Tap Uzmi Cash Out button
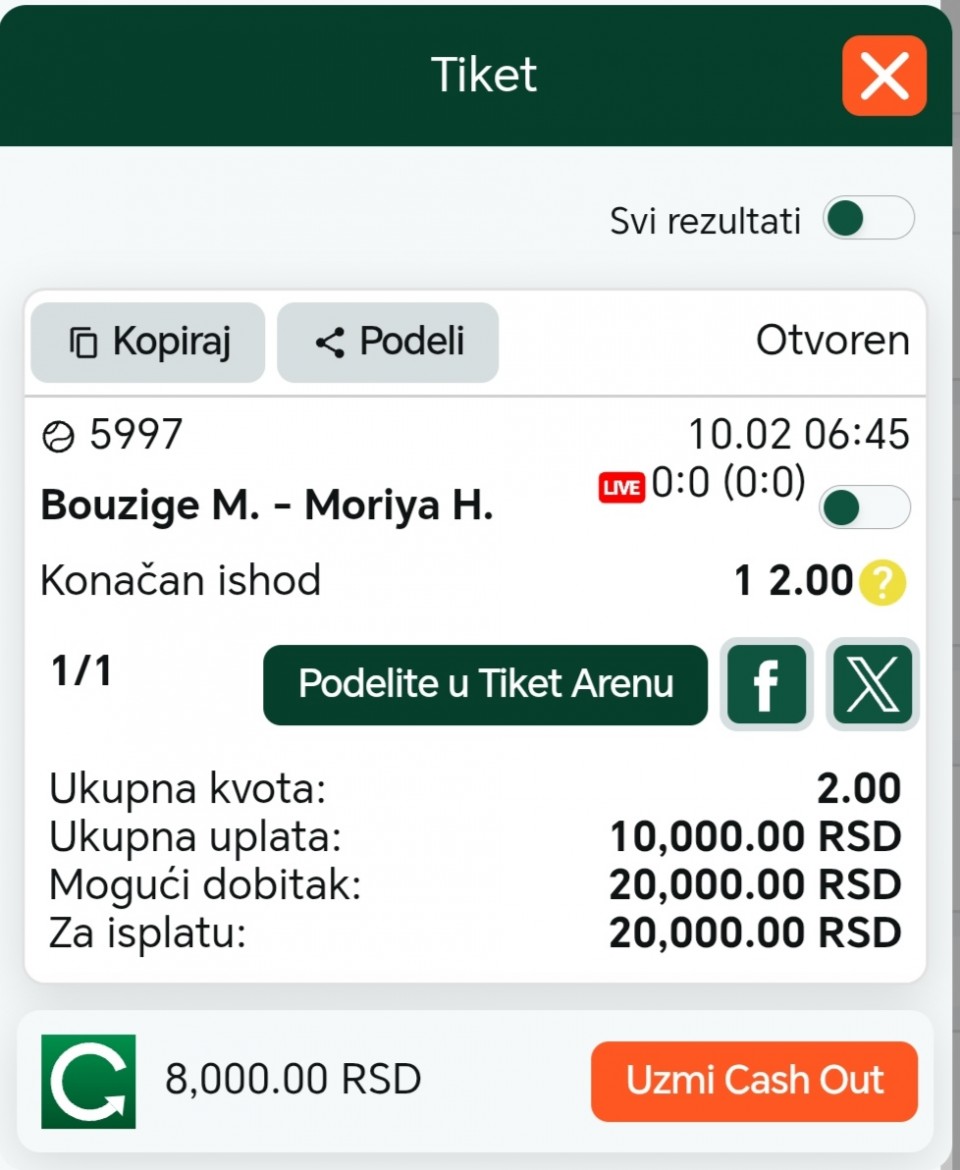The image size is (960, 1170). point(754,1081)
